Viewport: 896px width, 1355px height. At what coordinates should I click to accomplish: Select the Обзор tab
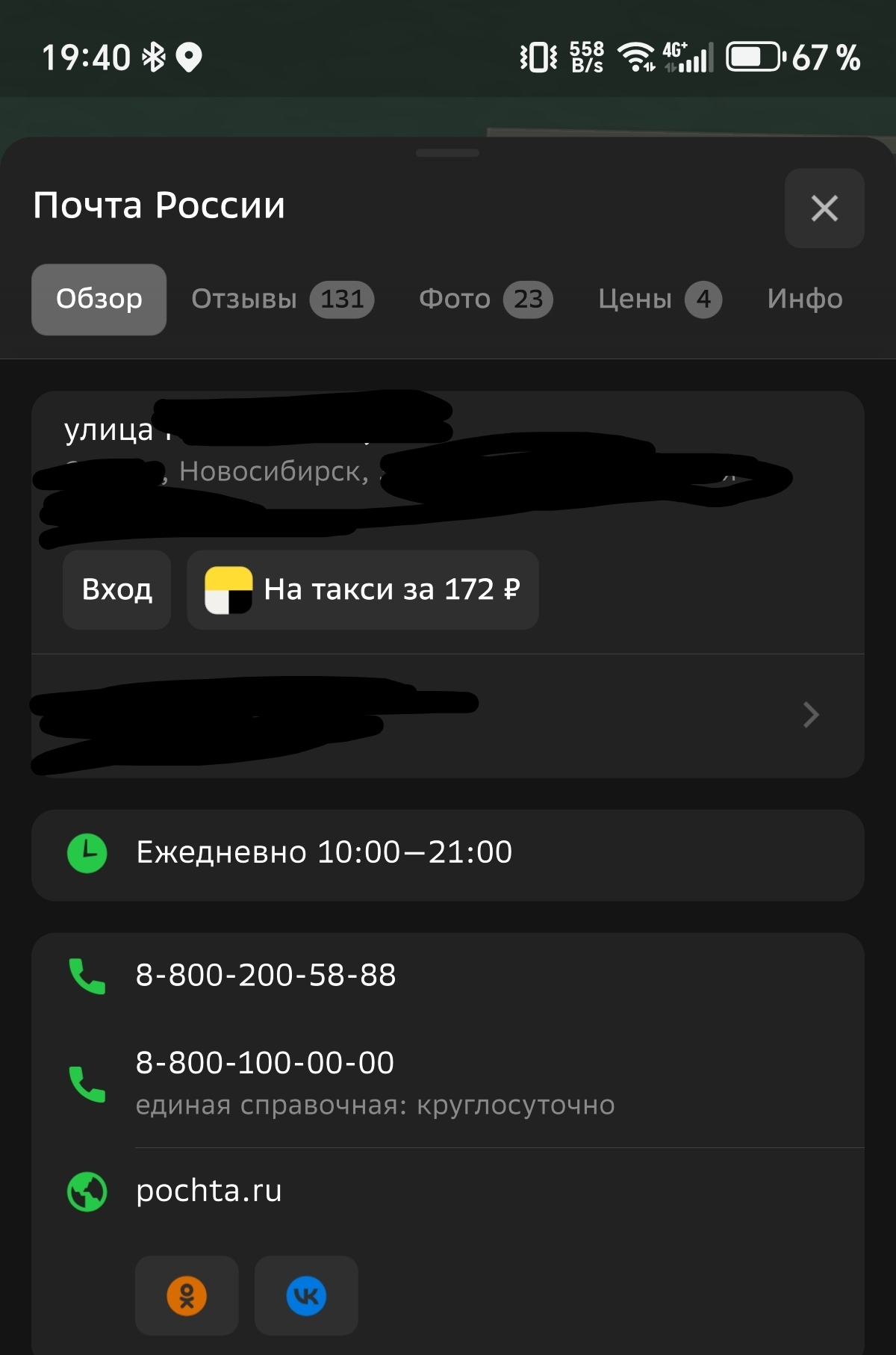click(x=99, y=300)
